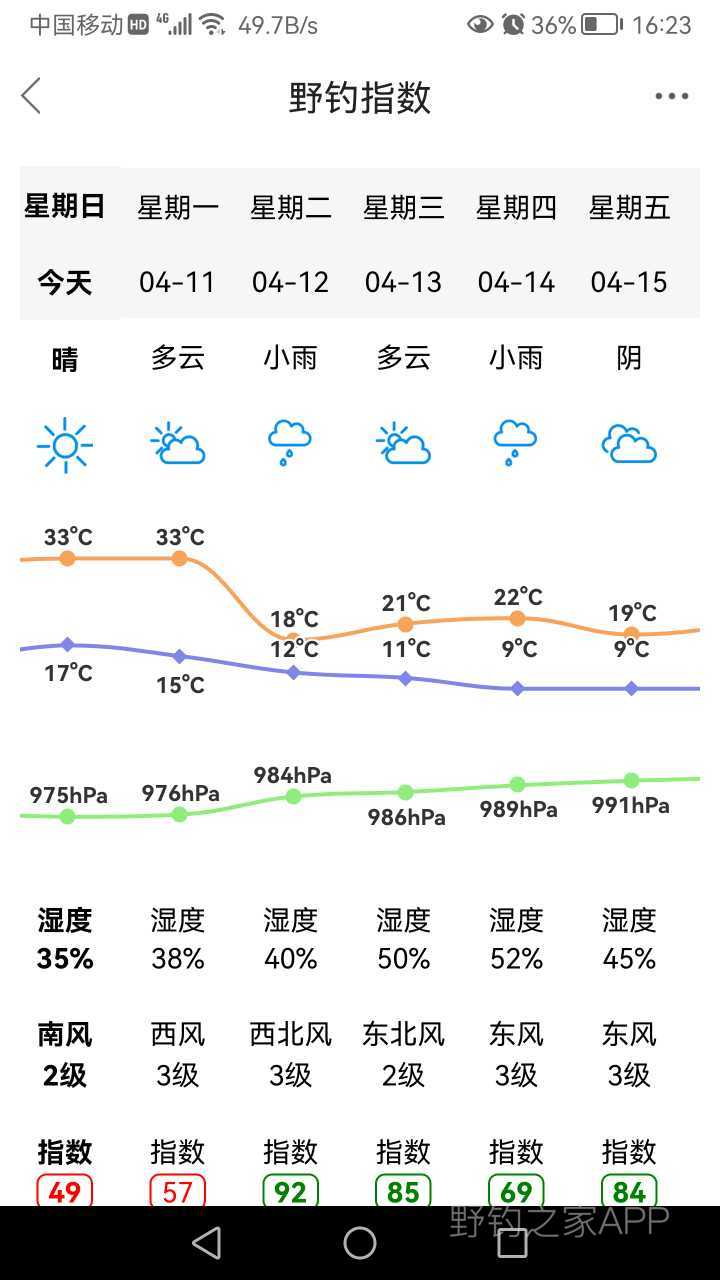Tap the system back triangle button
This screenshot has width=720, height=1280.
(207, 1243)
